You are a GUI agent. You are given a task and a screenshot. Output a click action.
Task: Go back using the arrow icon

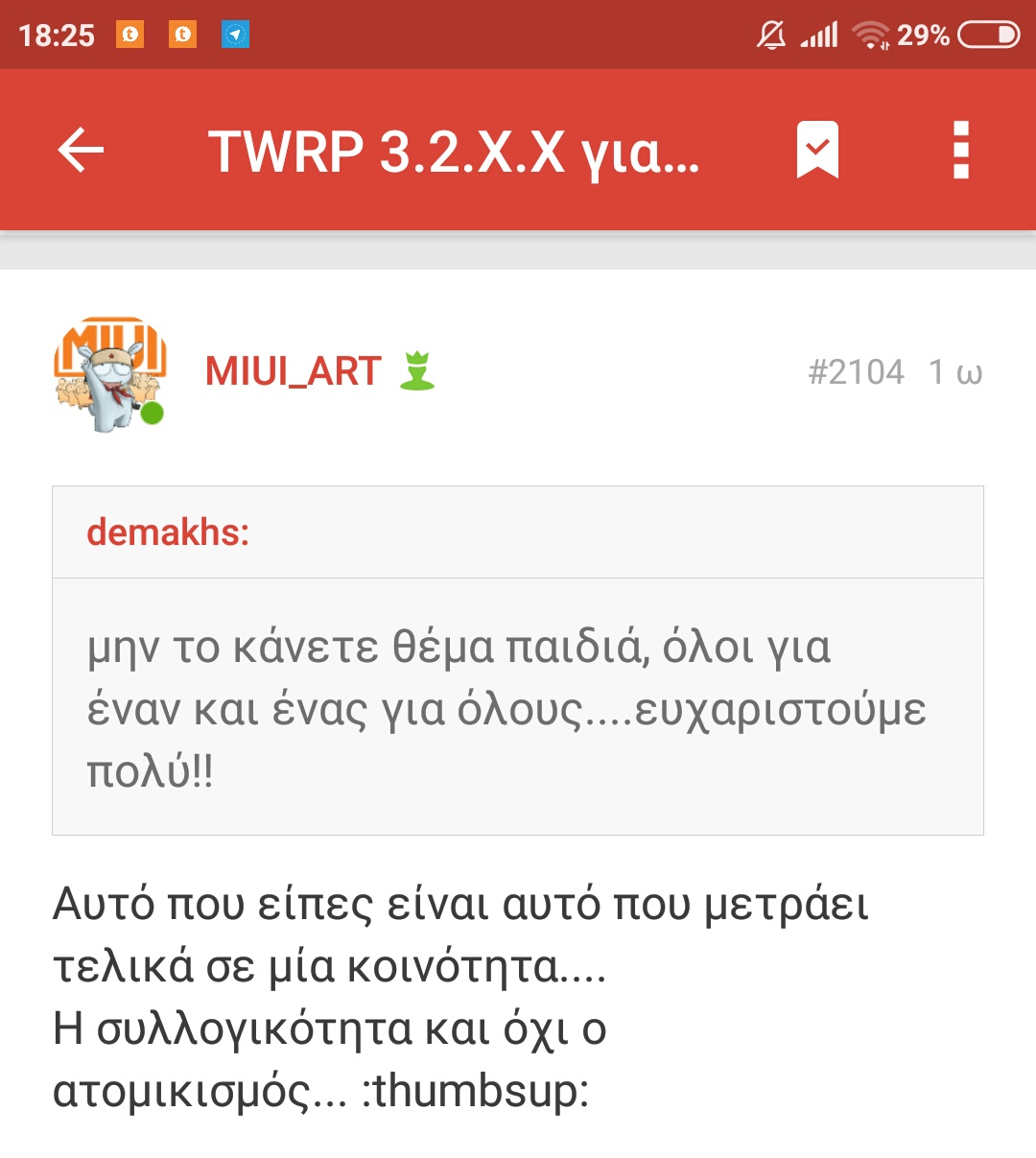point(81,151)
